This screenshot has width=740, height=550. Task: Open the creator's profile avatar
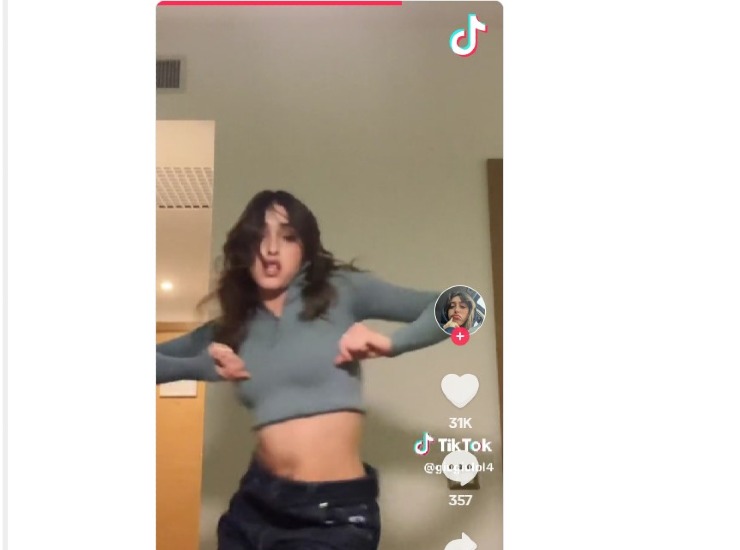(x=459, y=310)
